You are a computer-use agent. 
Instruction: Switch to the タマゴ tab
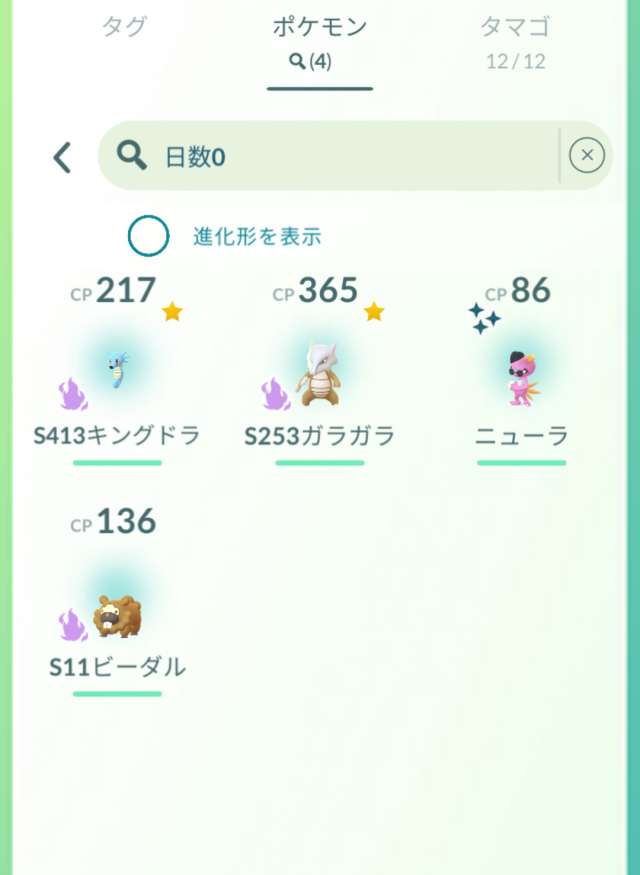pyautogui.click(x=515, y=40)
